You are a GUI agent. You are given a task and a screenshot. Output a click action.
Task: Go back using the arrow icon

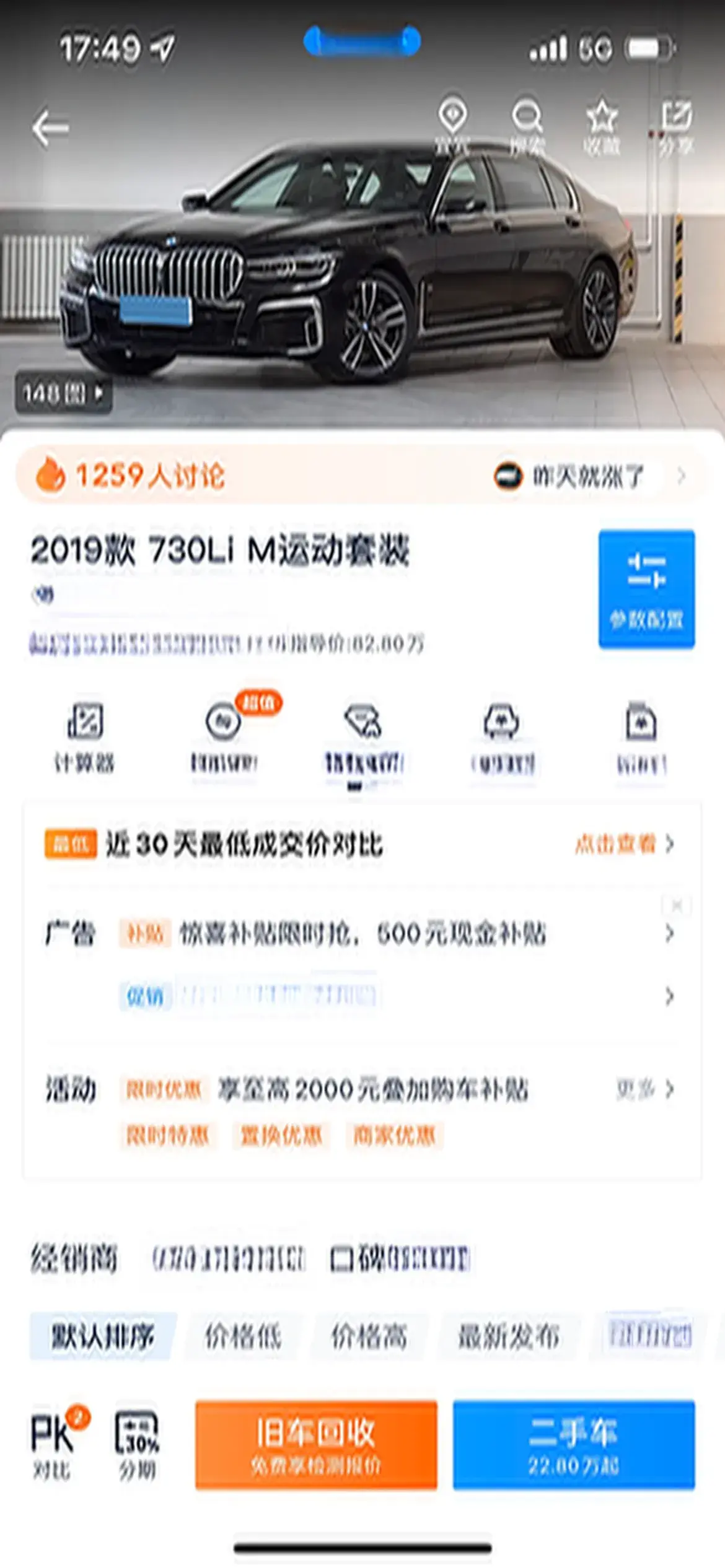pyautogui.click(x=50, y=128)
